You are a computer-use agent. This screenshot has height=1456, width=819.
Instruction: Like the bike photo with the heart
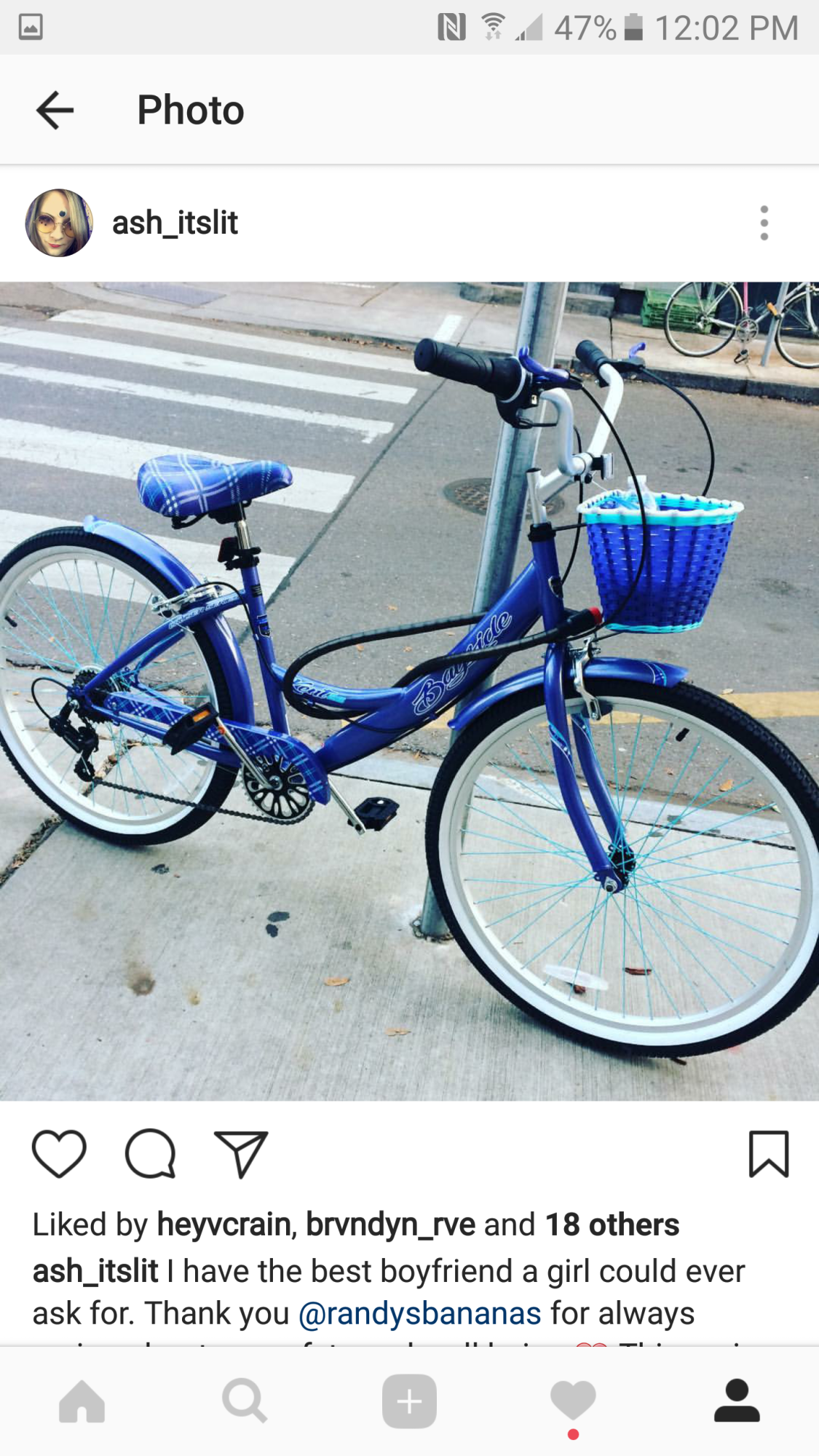coord(59,1154)
